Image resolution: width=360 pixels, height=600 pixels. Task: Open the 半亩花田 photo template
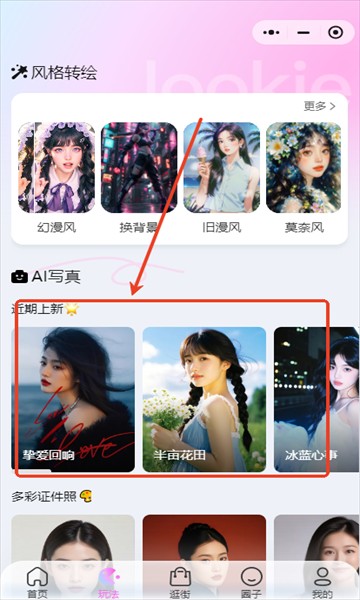point(204,399)
